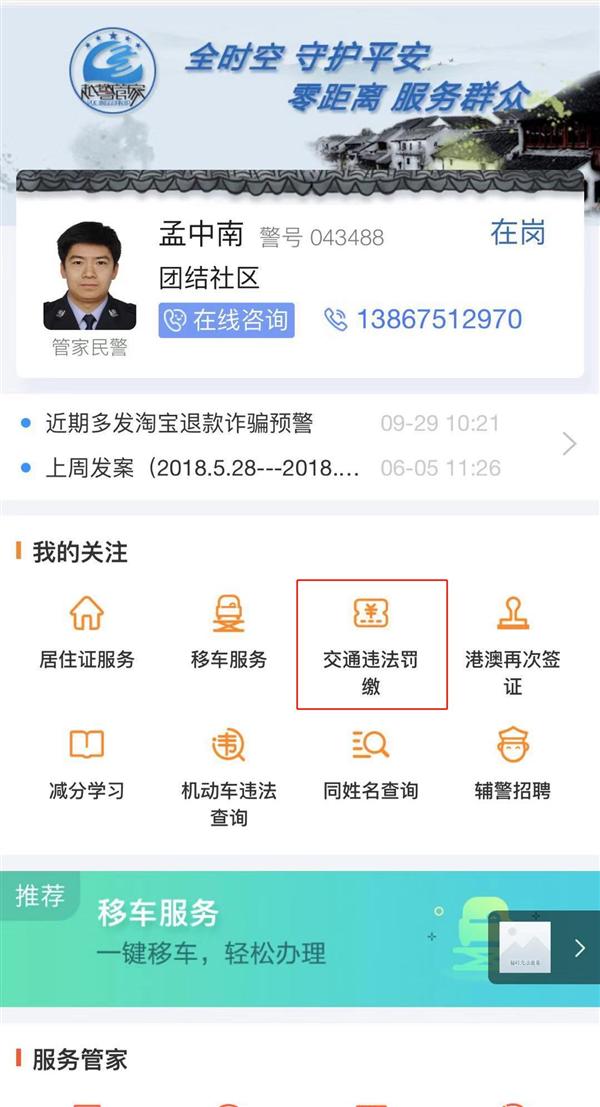Open 机动车违法查询
This screenshot has height=1107, width=600.
click(229, 775)
